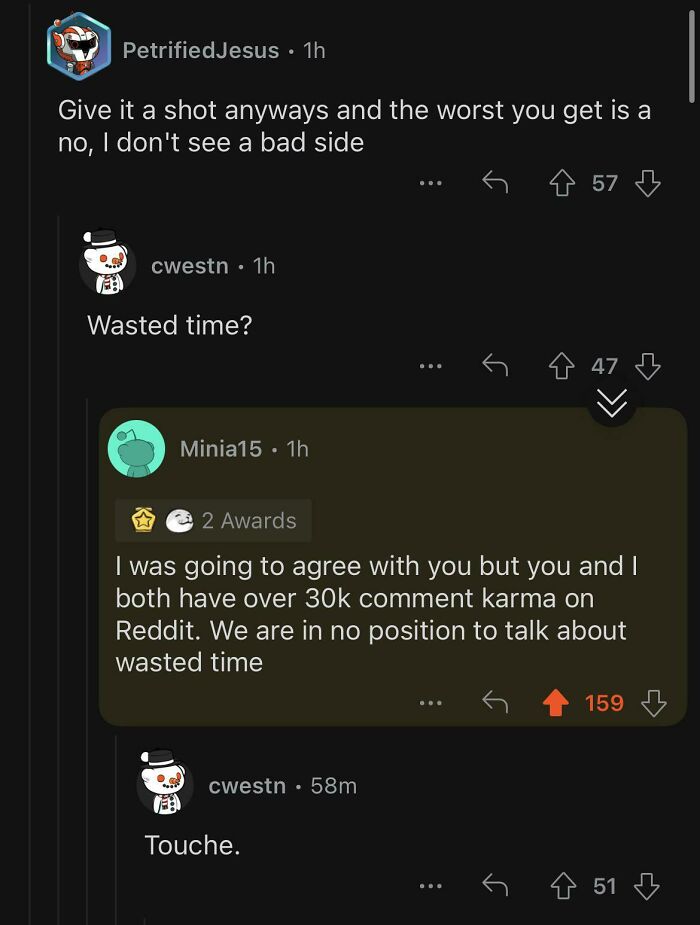Open more options on "Wasted time?" comment

click(x=430, y=366)
